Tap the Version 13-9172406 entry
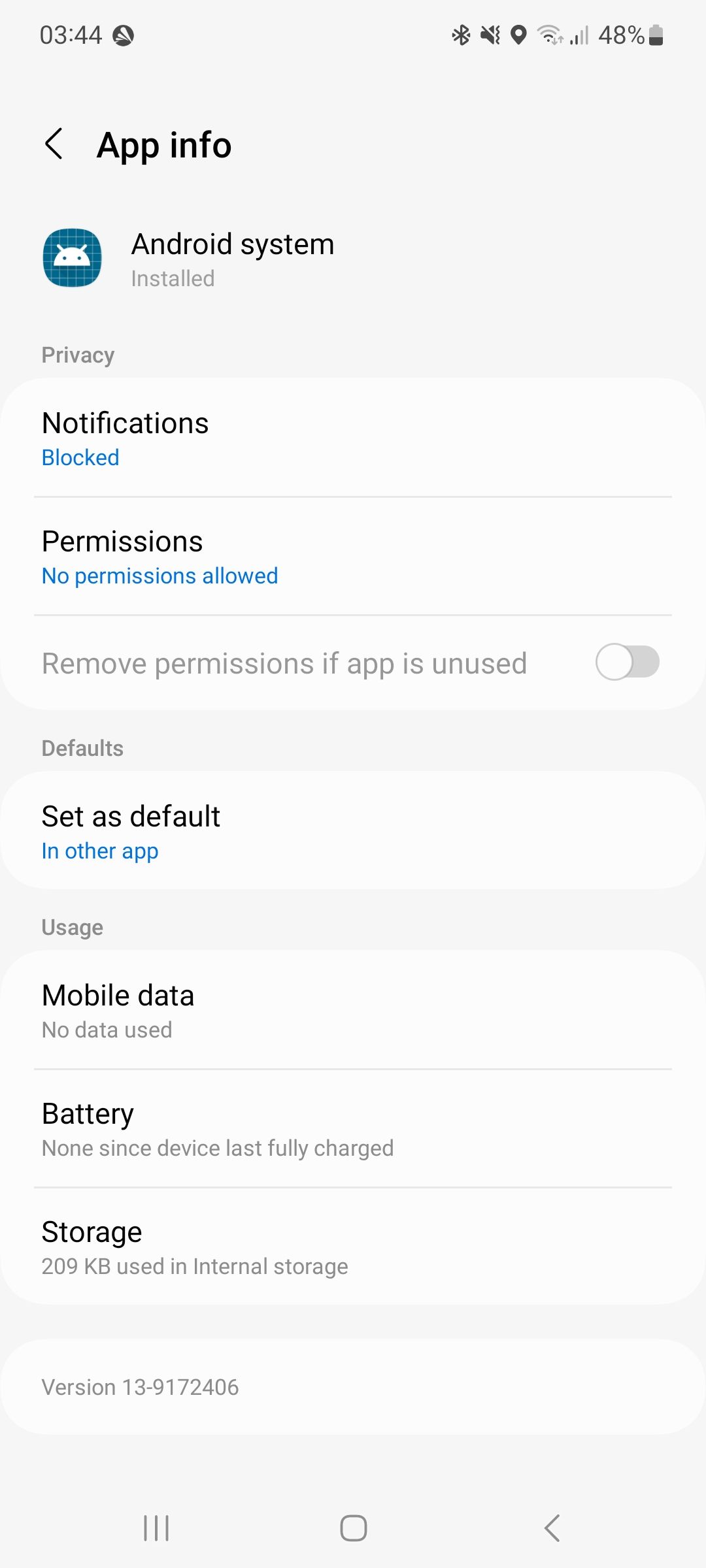This screenshot has height=1568, width=706. pos(353,1386)
